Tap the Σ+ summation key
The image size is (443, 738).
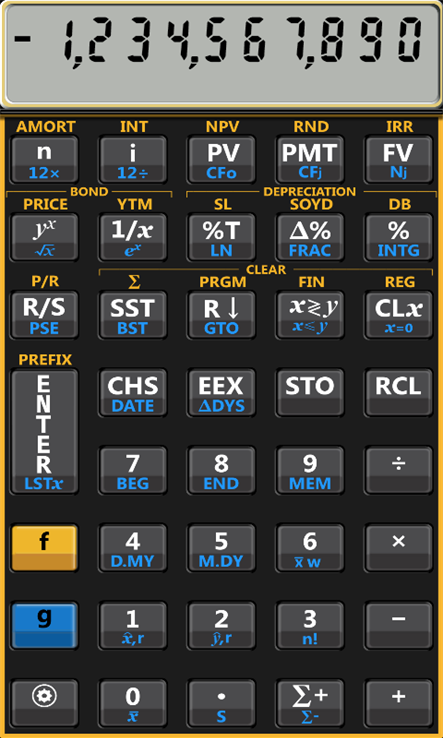310,703
